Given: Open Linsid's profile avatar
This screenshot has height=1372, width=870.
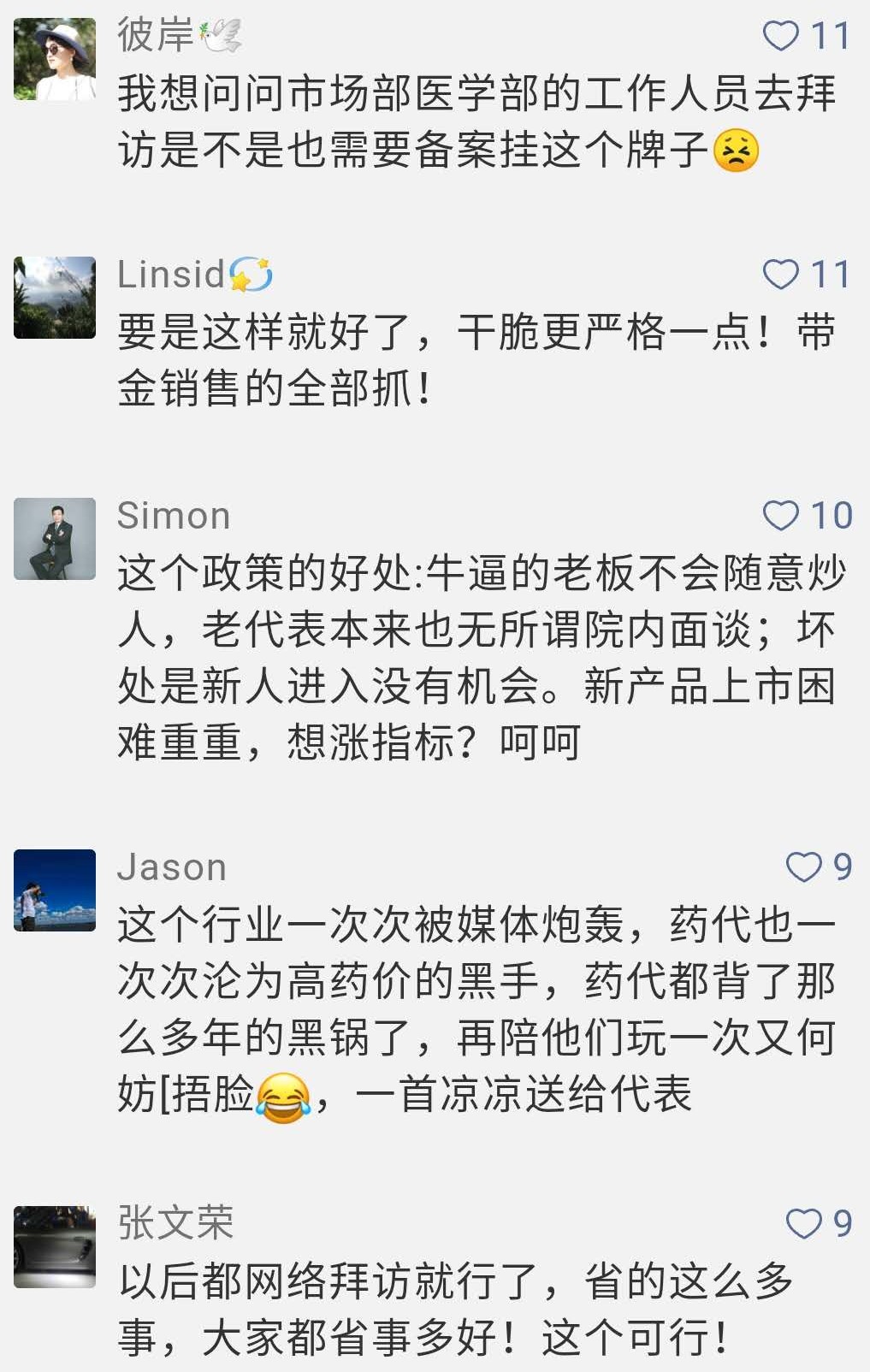Looking at the screenshot, I should tap(55, 298).
